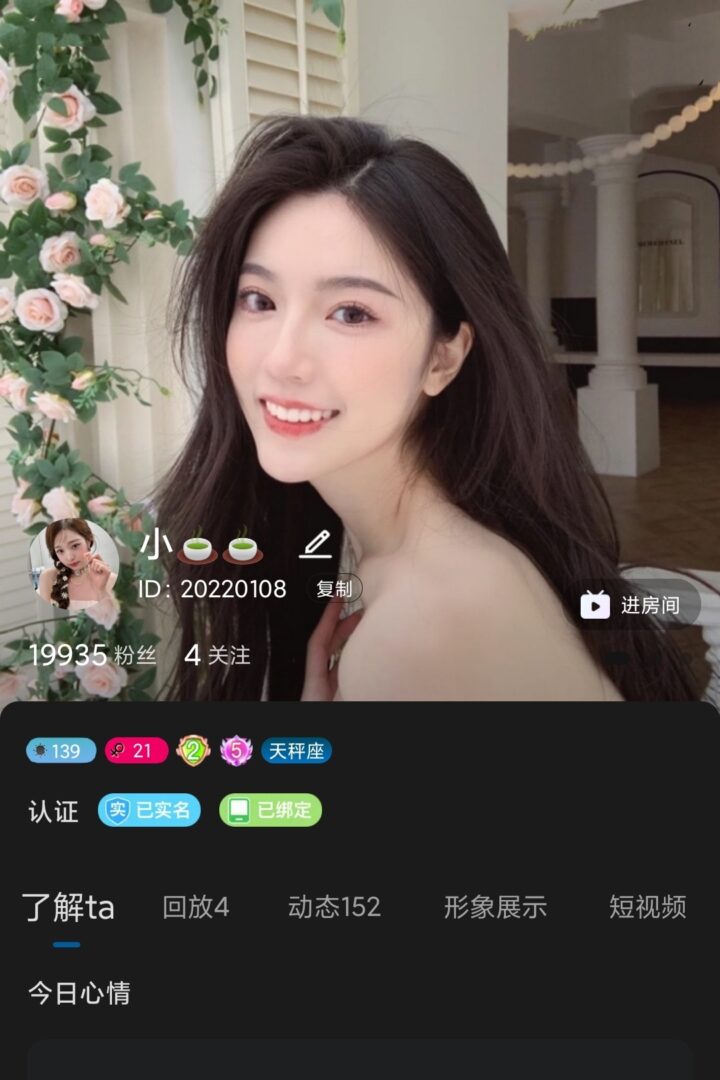Switch to the 了解ta tab

(68, 908)
